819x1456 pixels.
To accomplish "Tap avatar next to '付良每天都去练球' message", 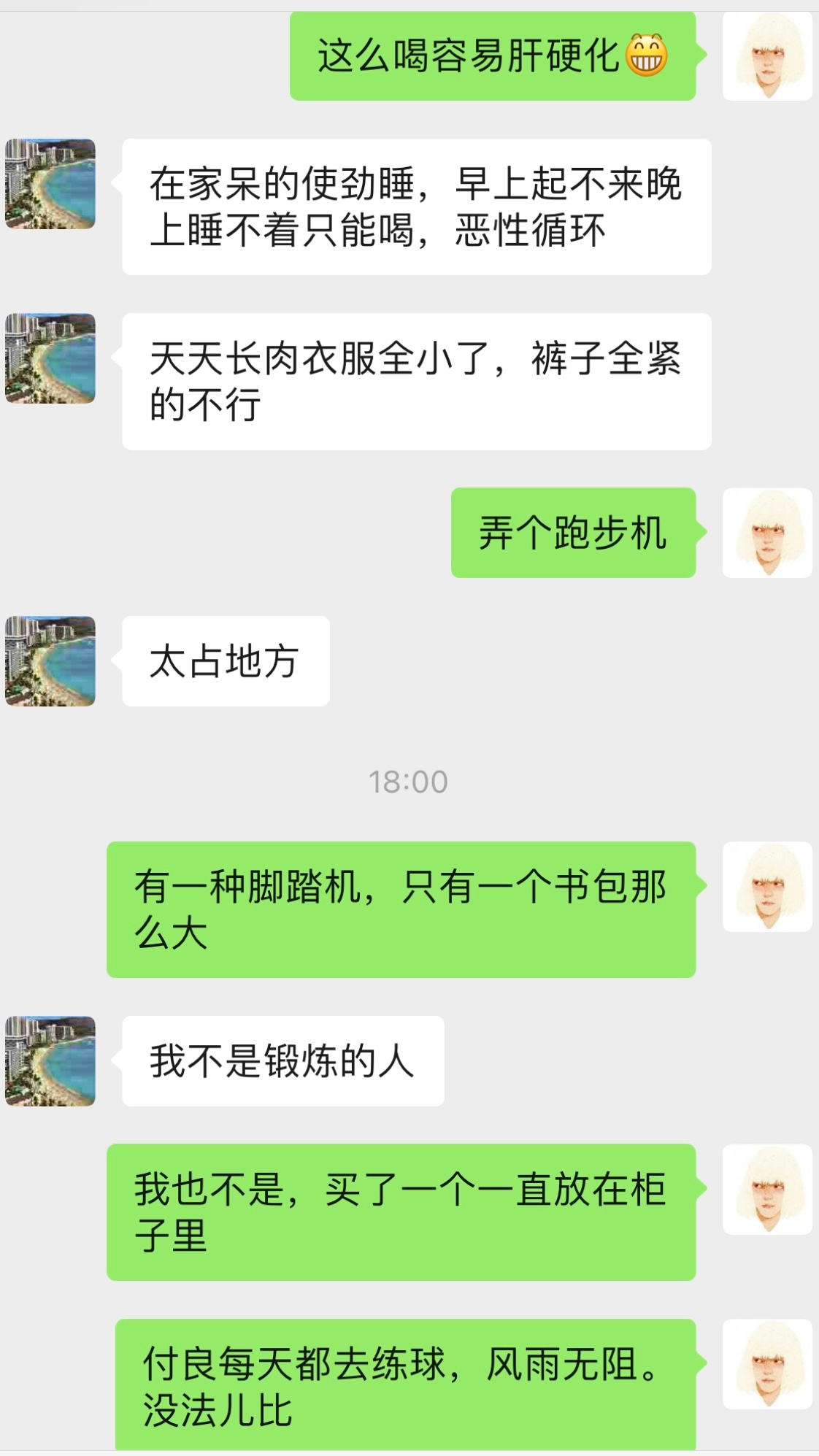I will tap(767, 1364).
